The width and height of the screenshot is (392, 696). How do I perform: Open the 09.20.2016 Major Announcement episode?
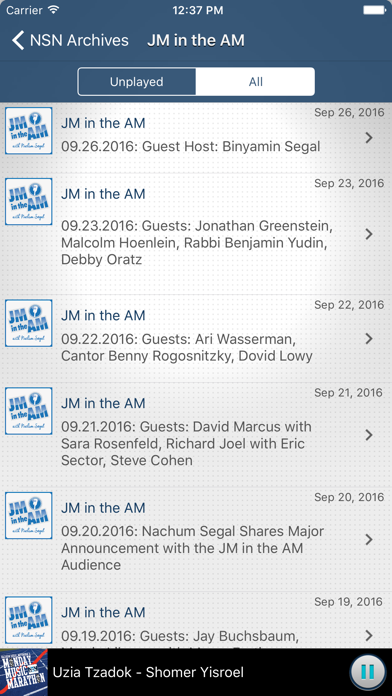196,539
